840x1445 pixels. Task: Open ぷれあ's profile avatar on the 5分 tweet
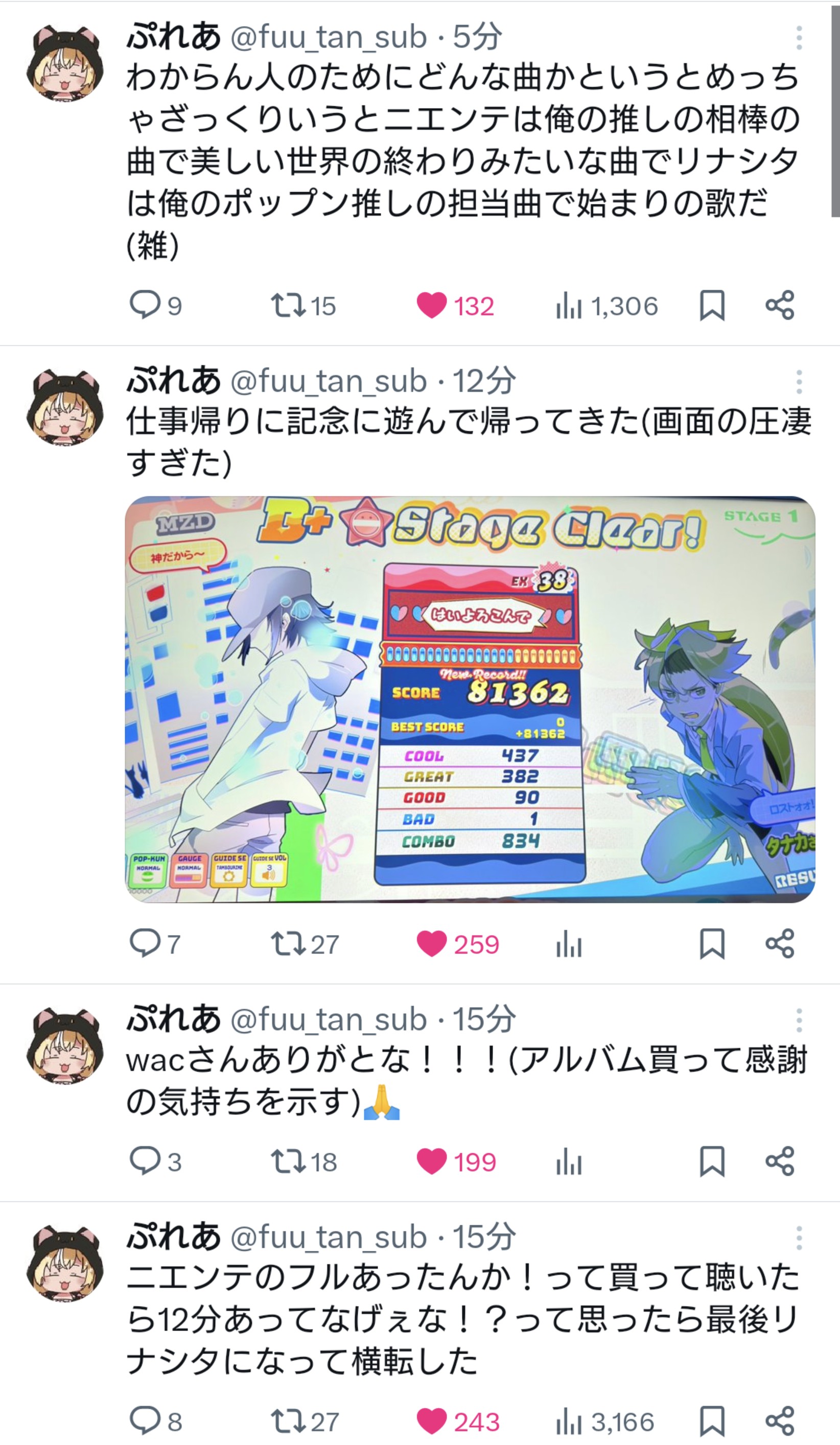[x=65, y=63]
